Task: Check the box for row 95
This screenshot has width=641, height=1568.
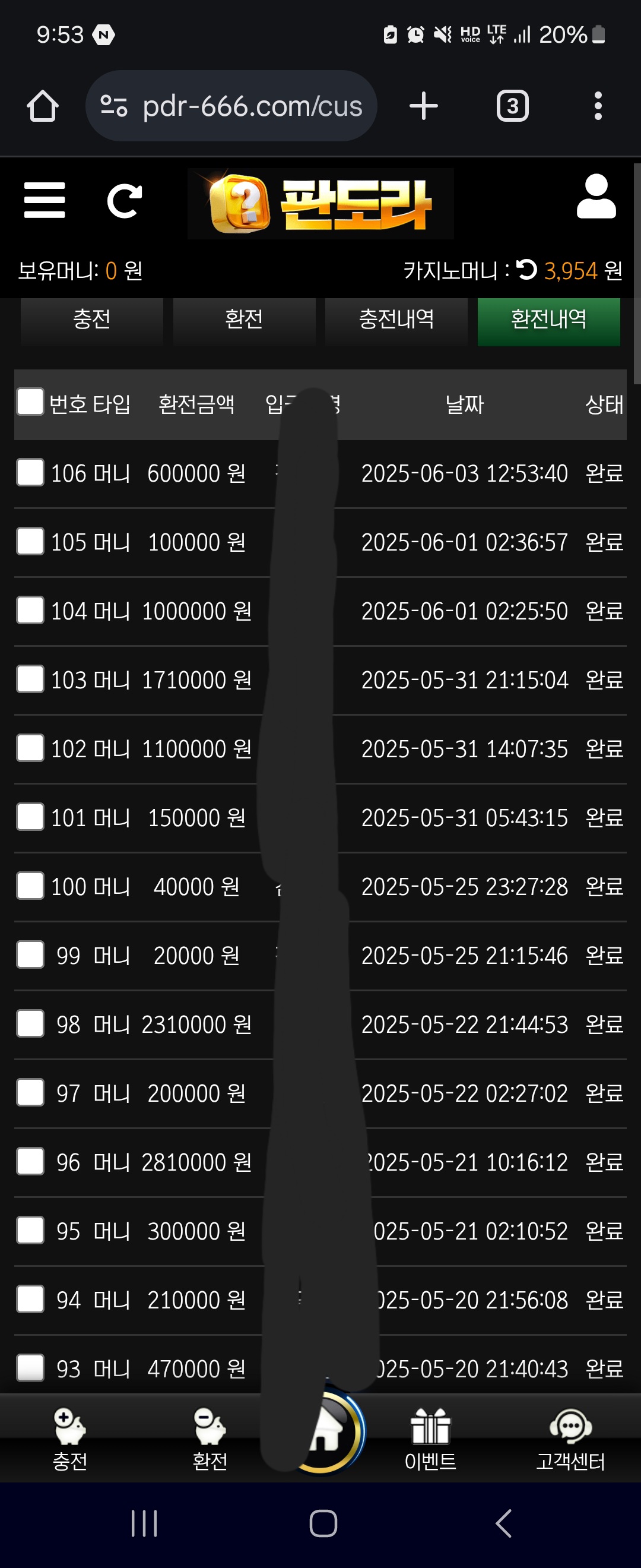Action: [x=30, y=1230]
